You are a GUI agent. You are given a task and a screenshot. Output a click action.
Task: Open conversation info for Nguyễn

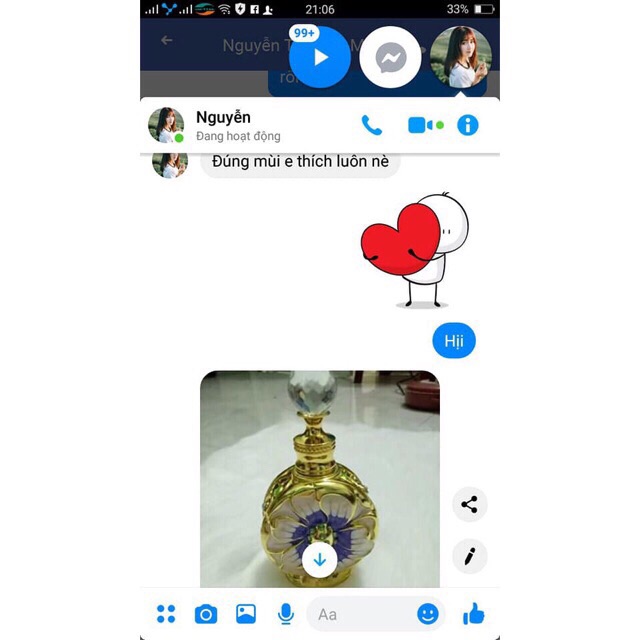tap(468, 126)
